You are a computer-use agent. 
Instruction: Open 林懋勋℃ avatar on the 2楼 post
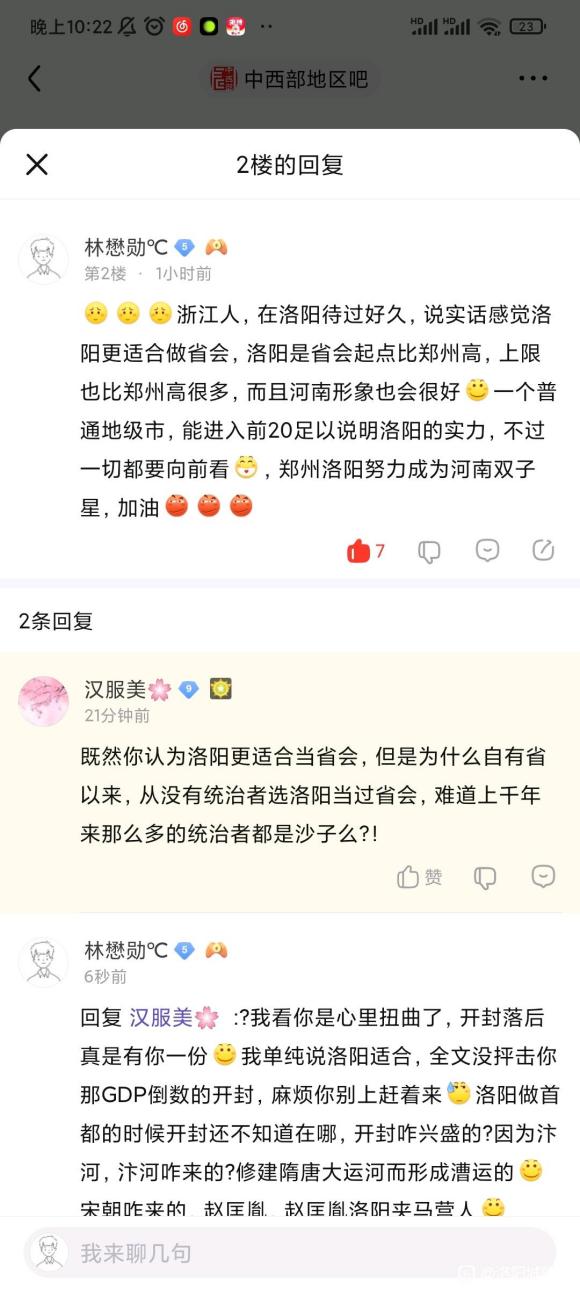(43, 261)
